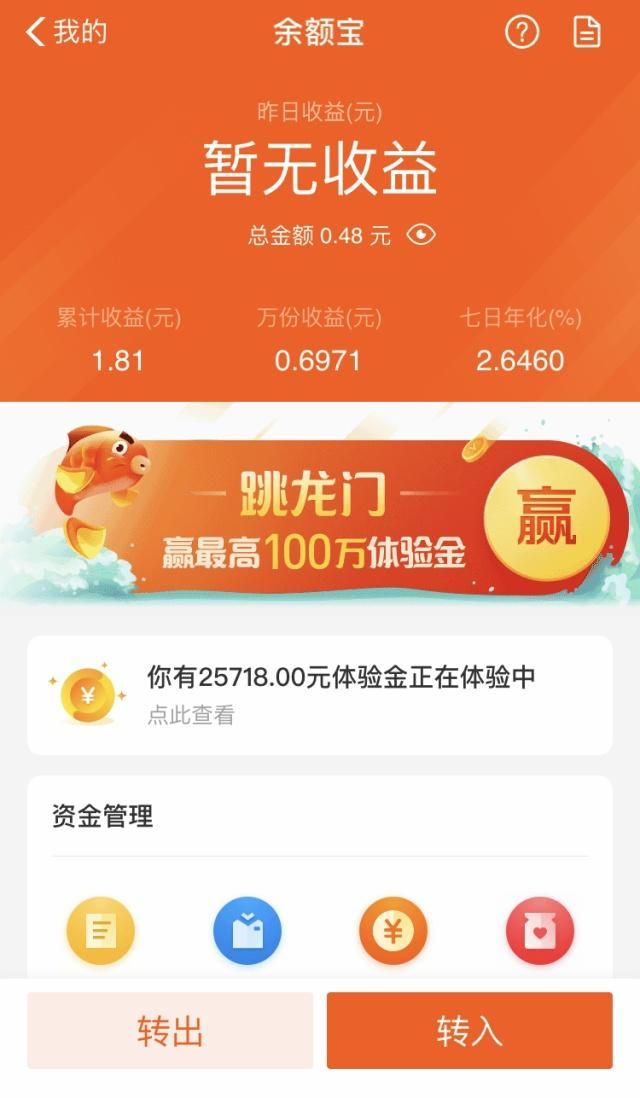Toggle total amount visibility eye

pyautogui.click(x=422, y=235)
